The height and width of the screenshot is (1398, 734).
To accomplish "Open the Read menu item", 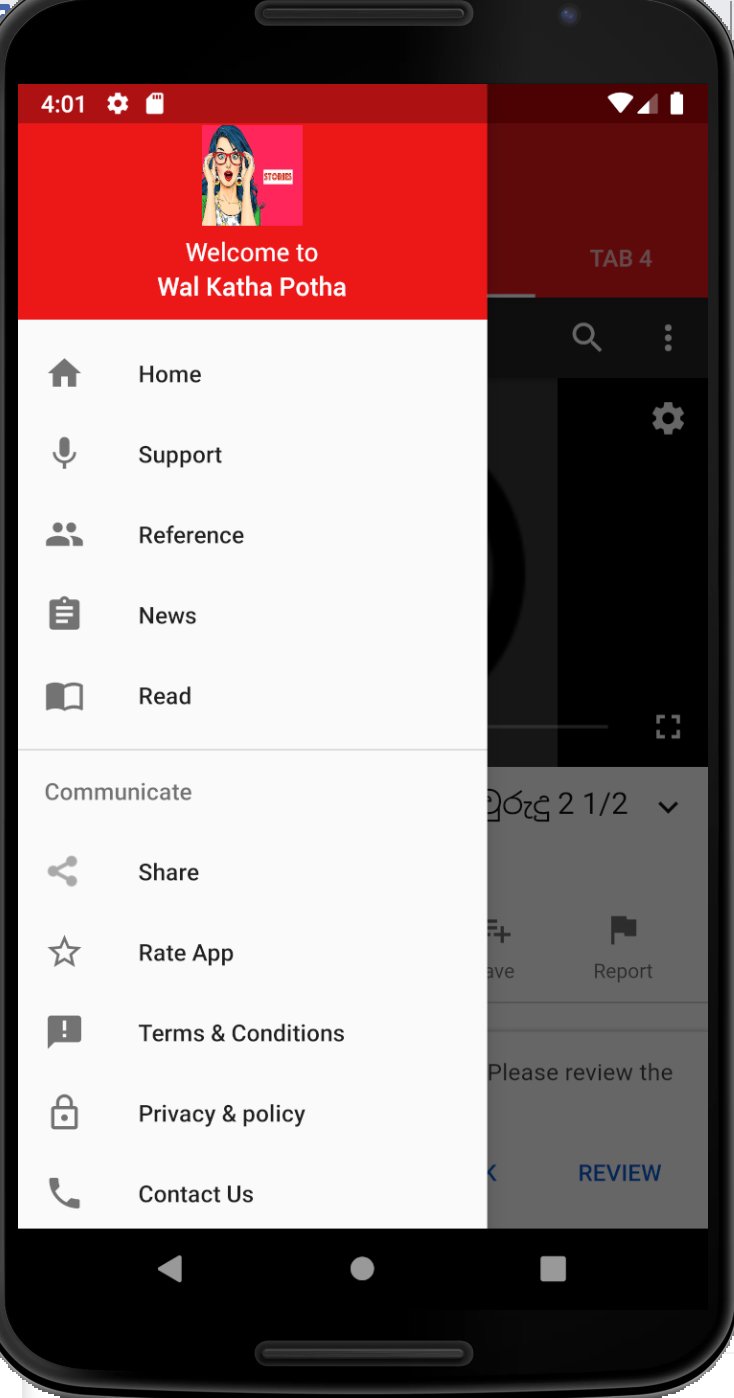I will coord(252,696).
